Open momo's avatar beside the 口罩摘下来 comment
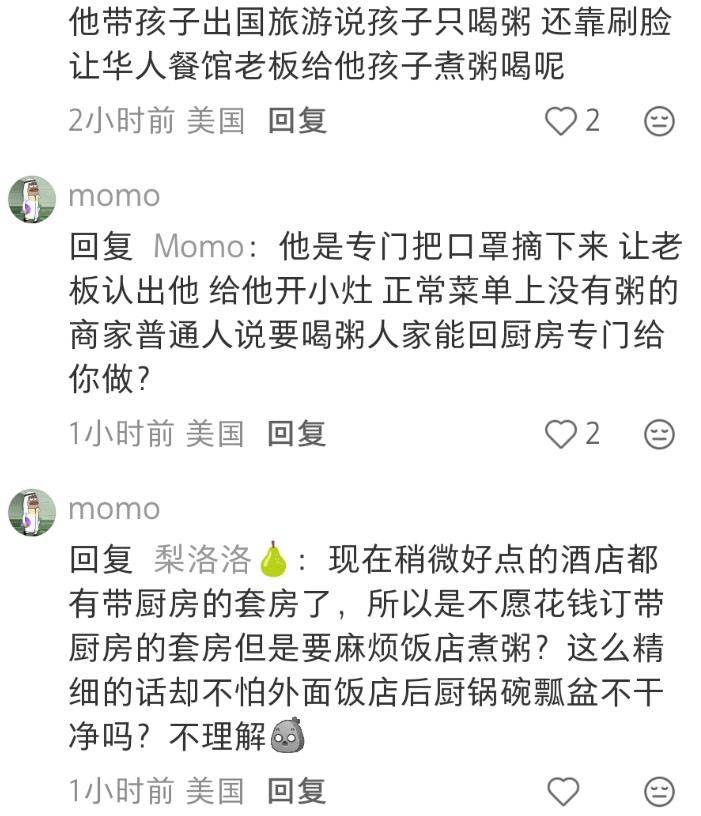The height and width of the screenshot is (816, 701). click(x=32, y=198)
